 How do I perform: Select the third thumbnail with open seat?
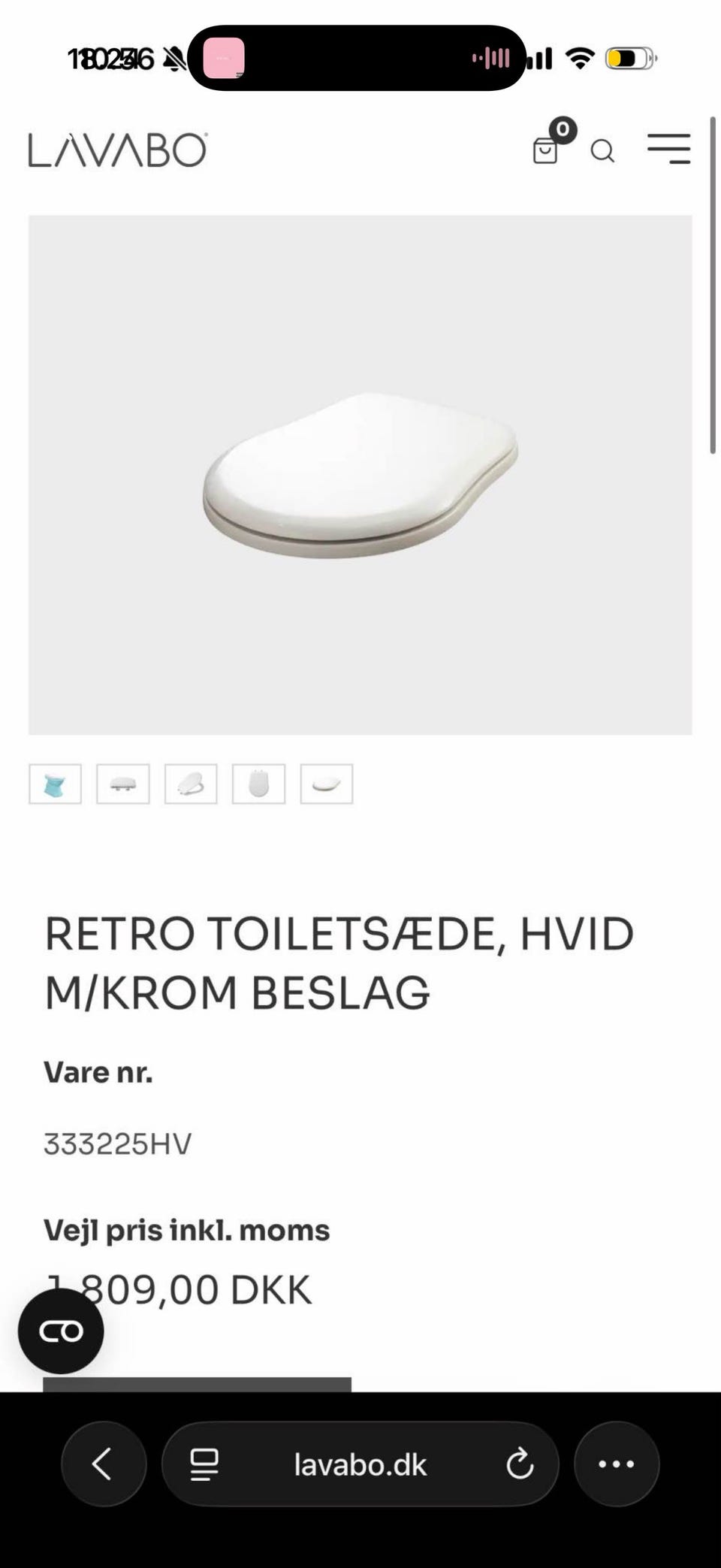tap(191, 784)
